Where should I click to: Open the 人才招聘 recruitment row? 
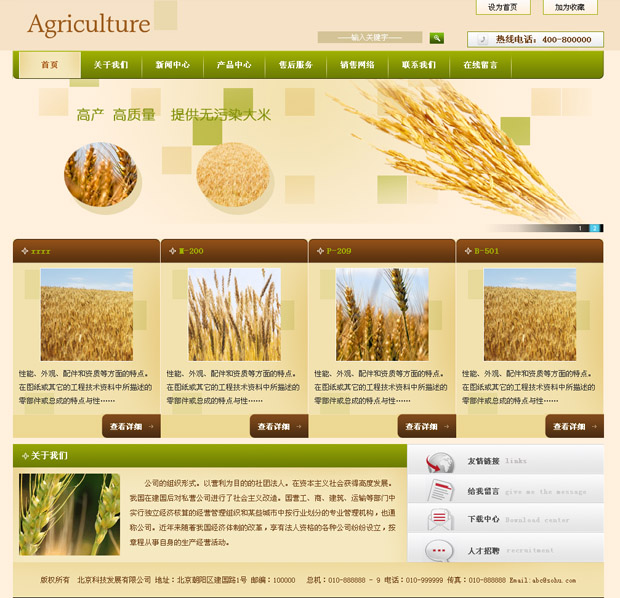(x=505, y=550)
